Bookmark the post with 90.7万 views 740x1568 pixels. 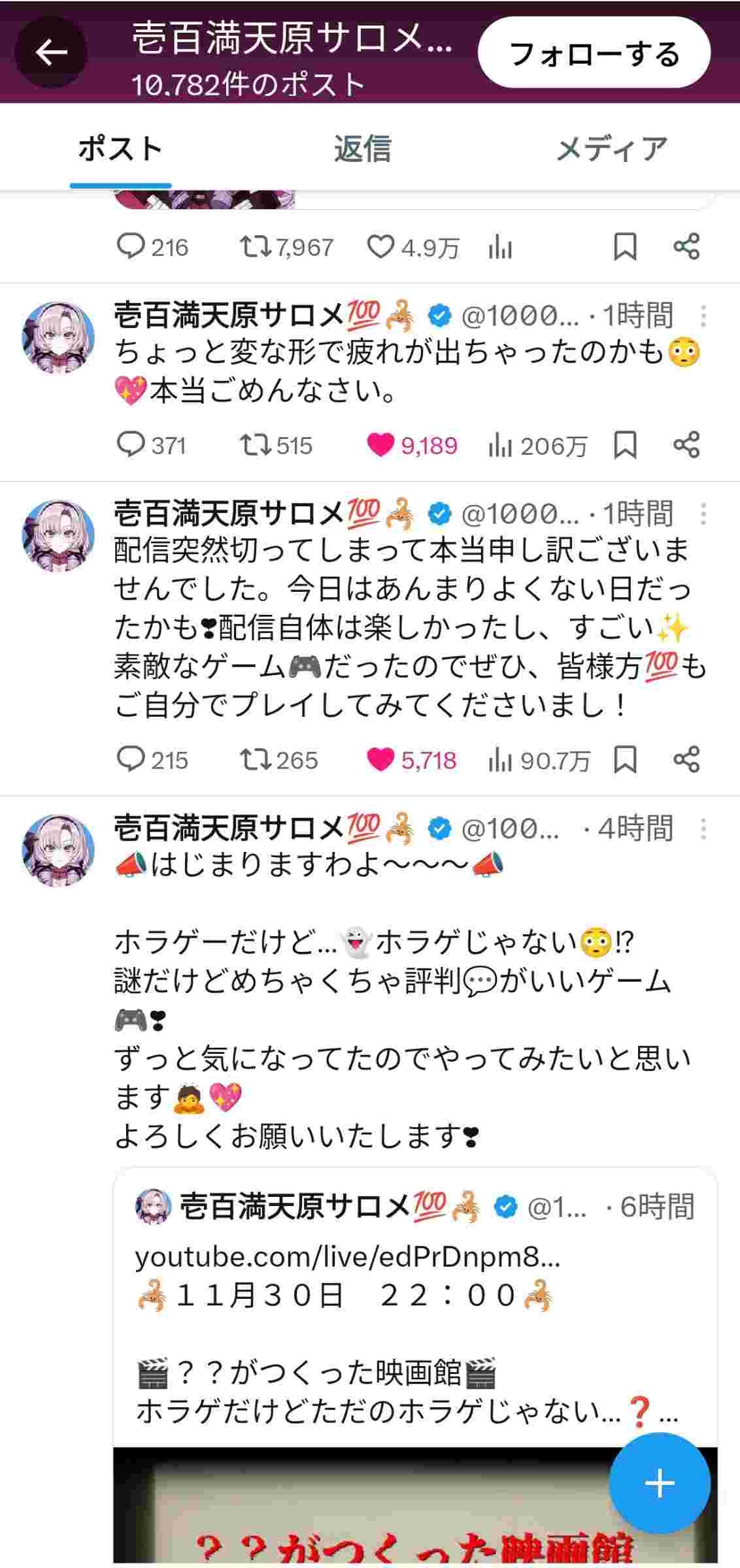click(x=625, y=759)
